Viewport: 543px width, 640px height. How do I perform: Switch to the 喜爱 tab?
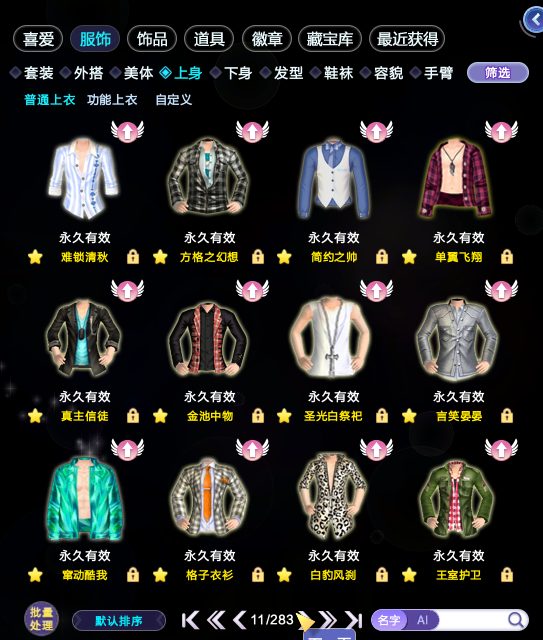[38, 39]
